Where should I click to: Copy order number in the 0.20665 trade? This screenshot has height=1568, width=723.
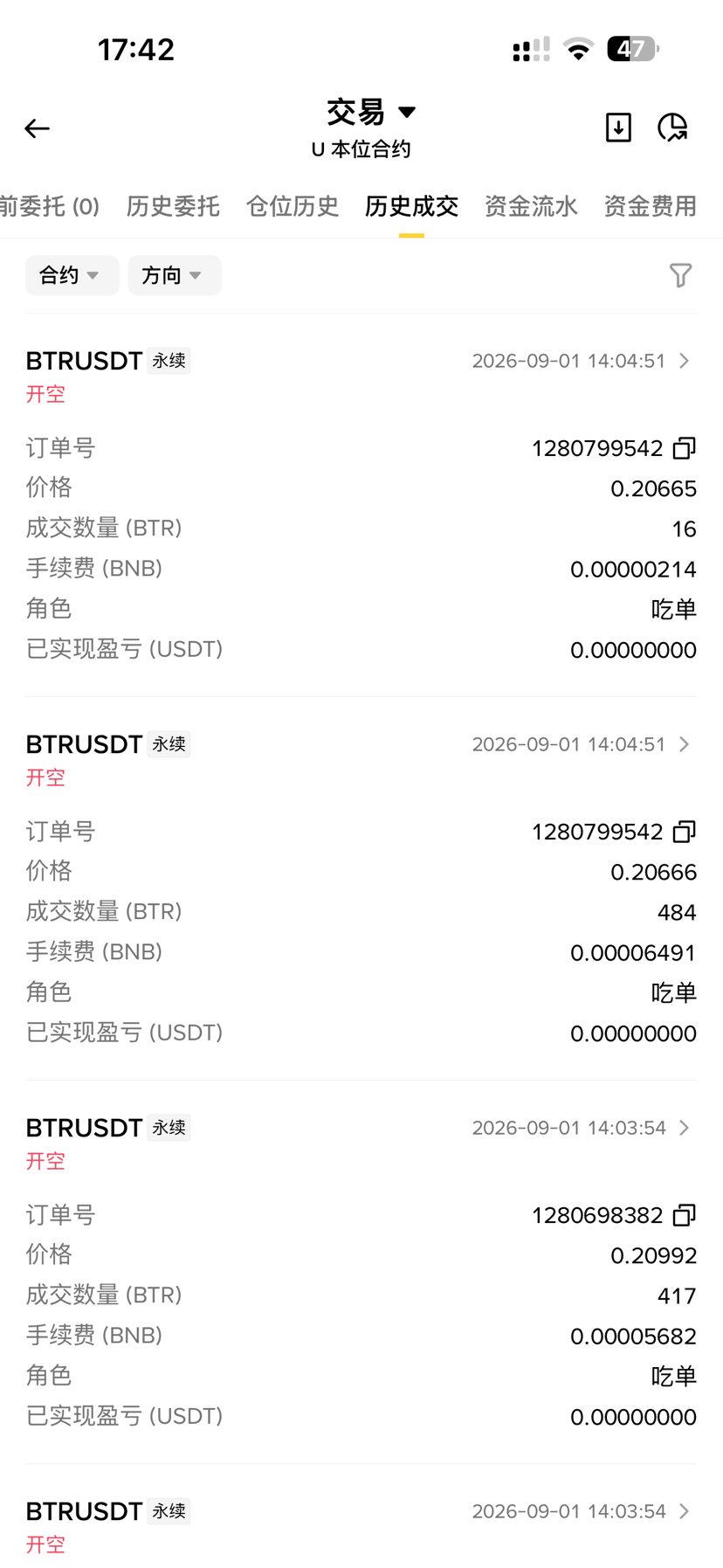(x=685, y=448)
